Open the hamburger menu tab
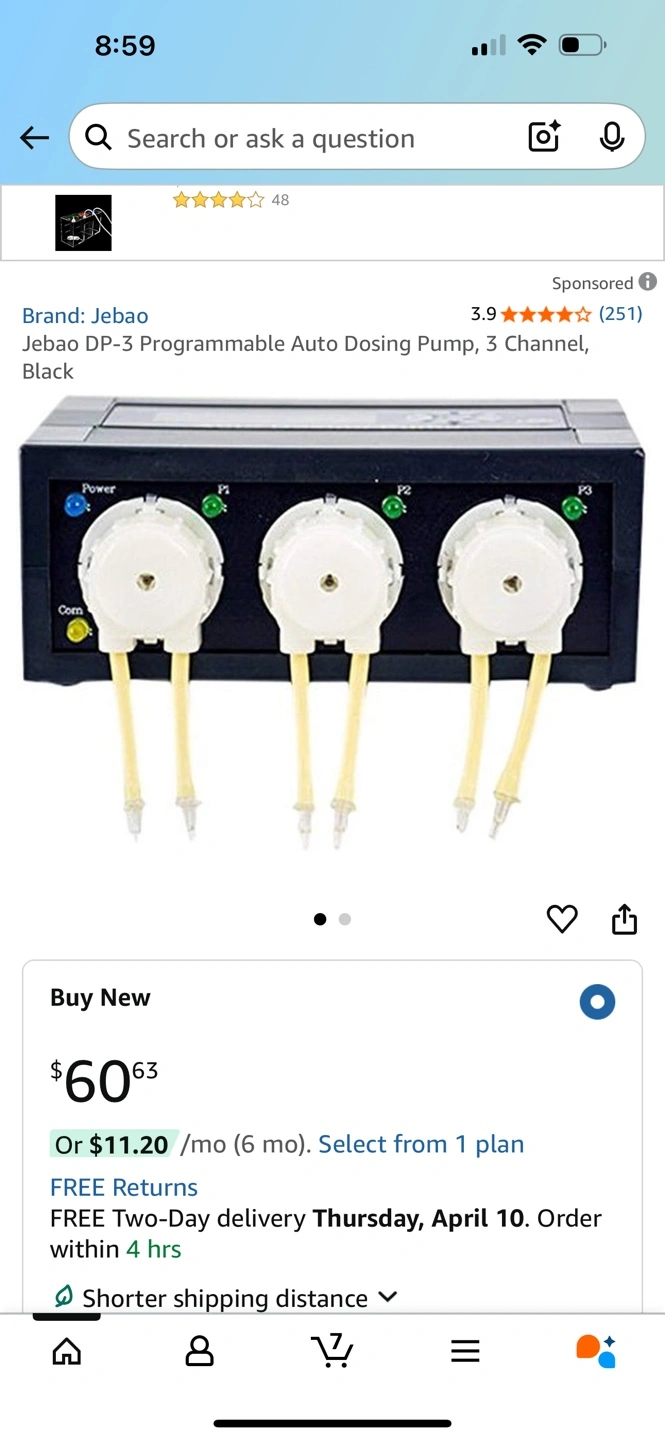The image size is (665, 1440). coord(465,1351)
